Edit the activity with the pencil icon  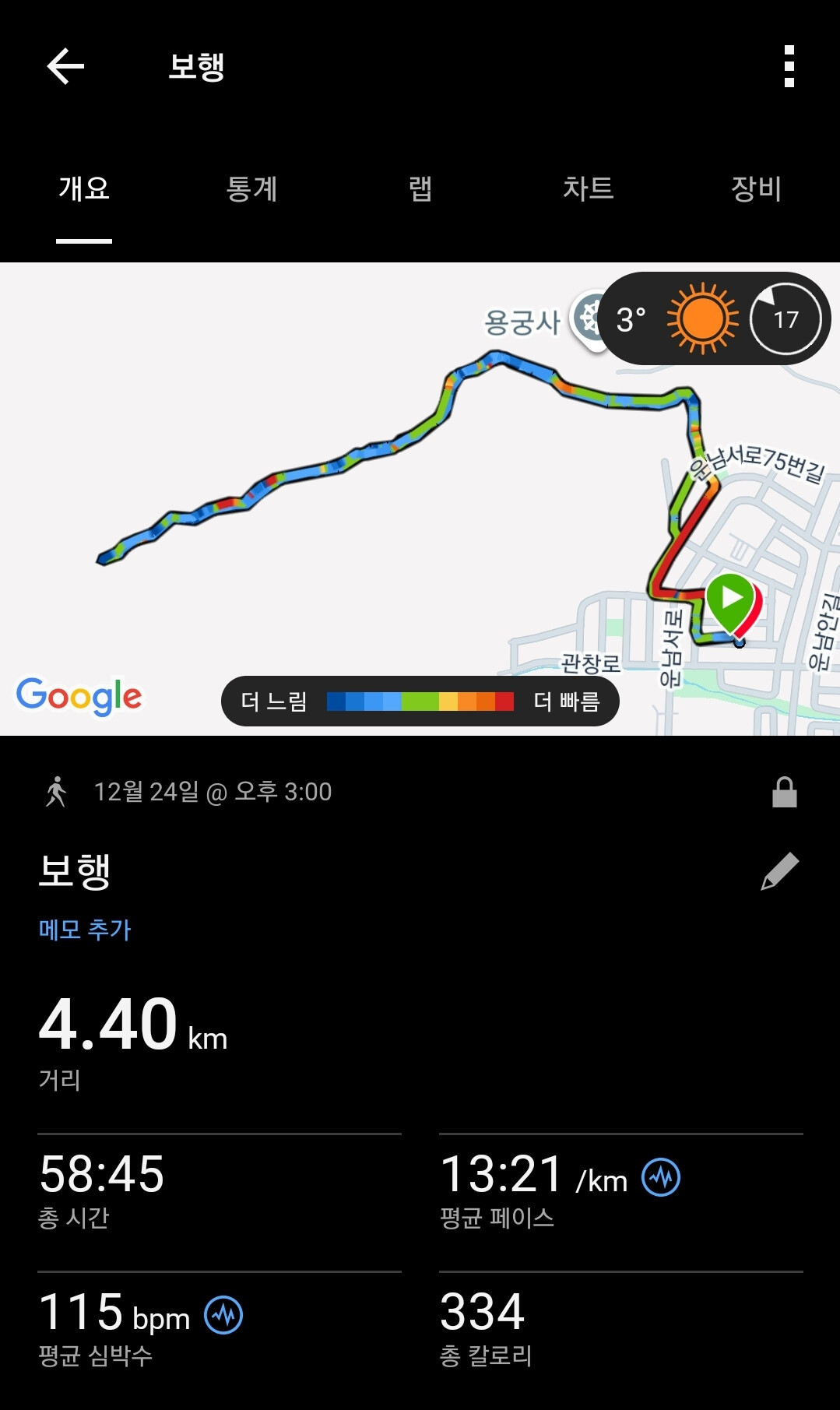(x=780, y=870)
